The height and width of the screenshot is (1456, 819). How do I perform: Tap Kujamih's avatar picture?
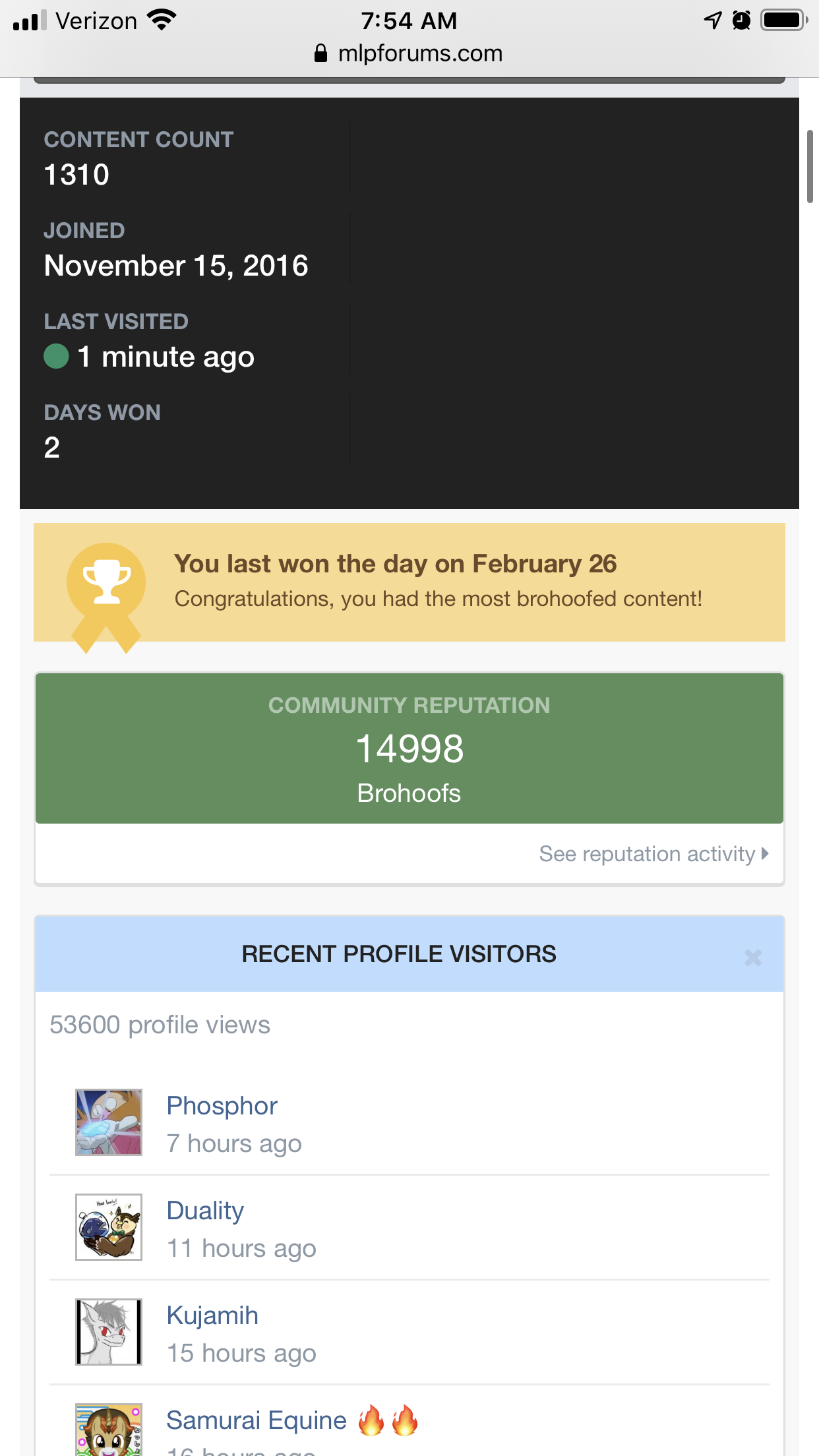pyautogui.click(x=109, y=1331)
